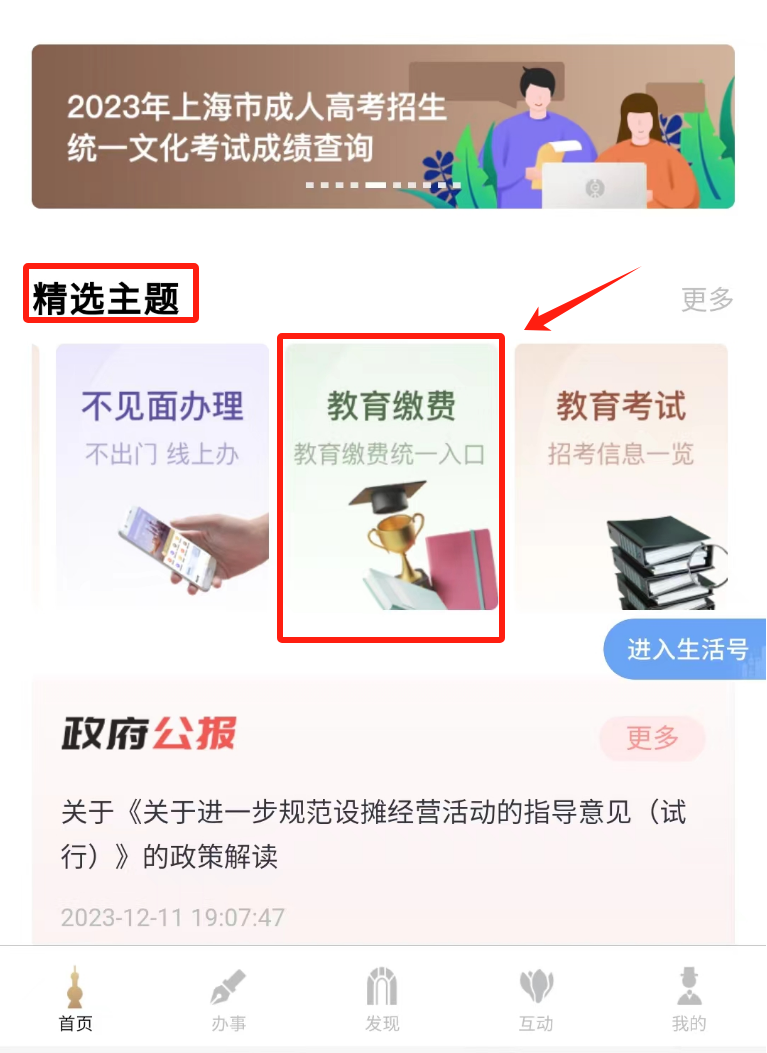The image size is (767, 1053).
Task: Open the 教育考试 theme card
Action: click(621, 475)
